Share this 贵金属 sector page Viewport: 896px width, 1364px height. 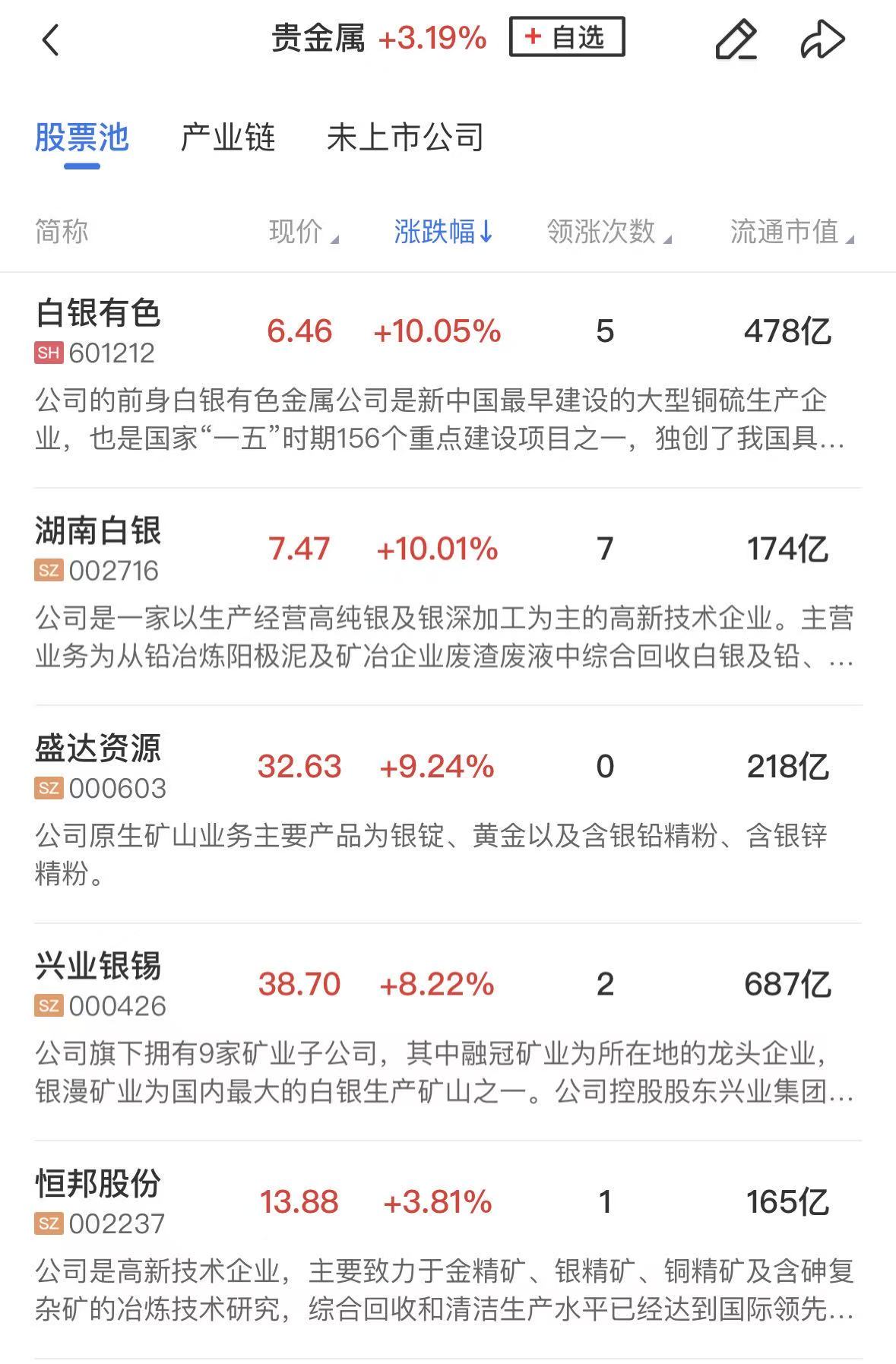click(822, 40)
